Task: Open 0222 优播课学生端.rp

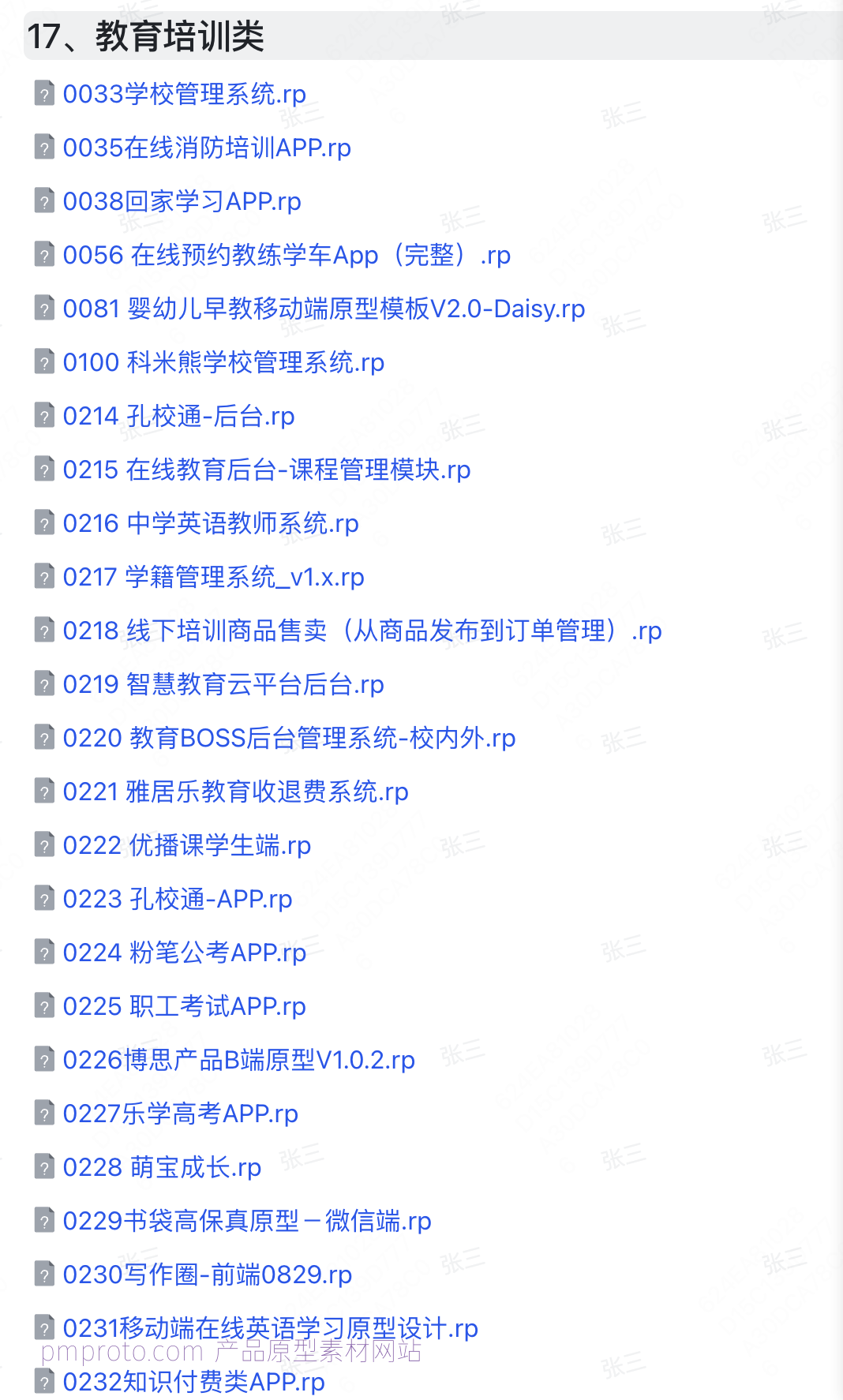Action: click(186, 845)
